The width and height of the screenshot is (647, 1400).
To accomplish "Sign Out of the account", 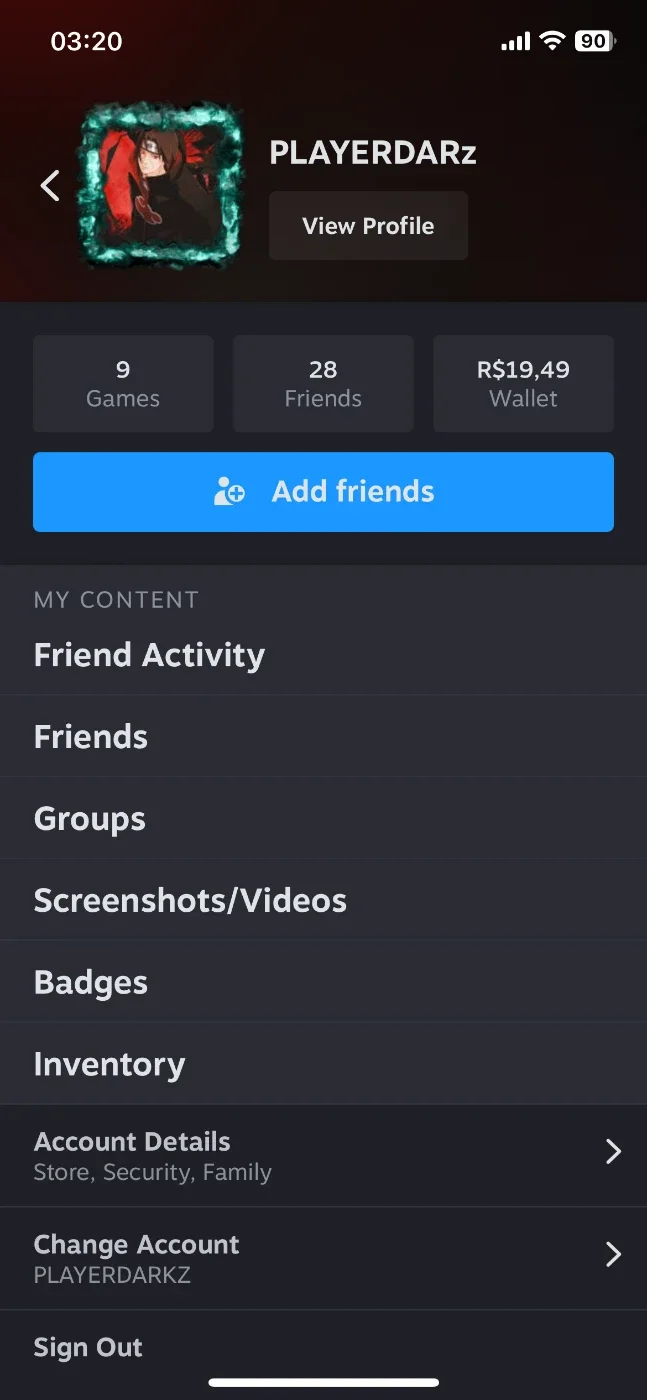I will [323, 1347].
